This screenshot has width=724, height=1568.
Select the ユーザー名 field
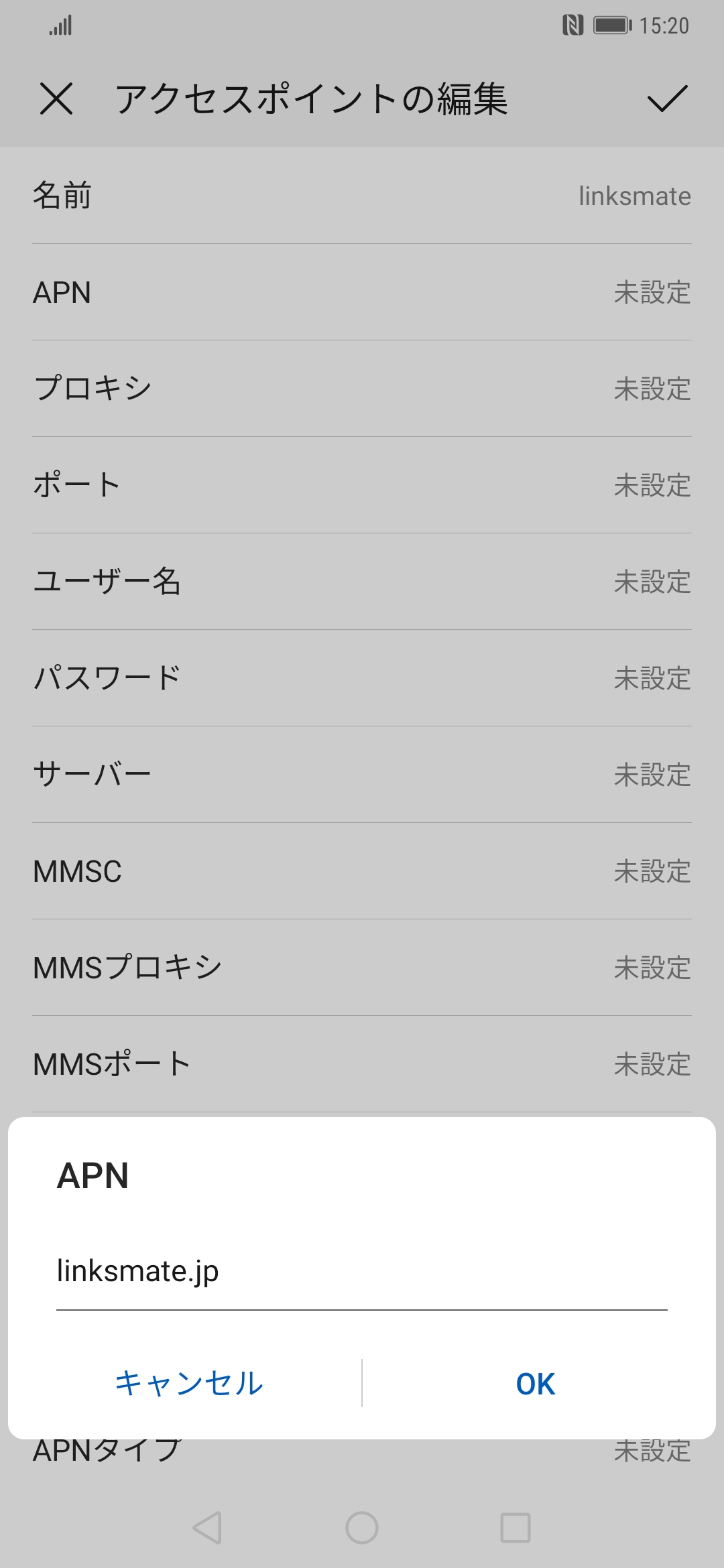point(362,582)
